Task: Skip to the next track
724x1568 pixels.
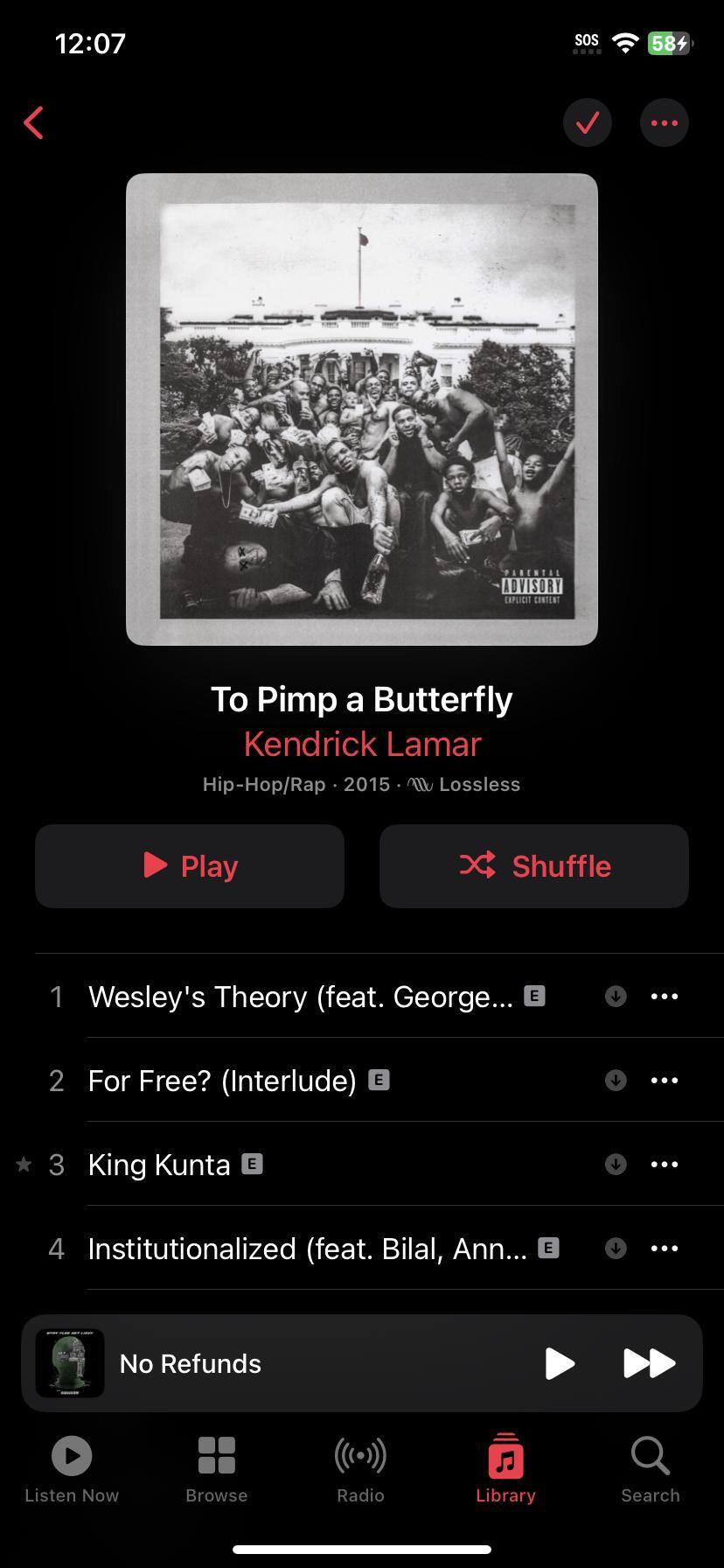Action: (x=649, y=1363)
